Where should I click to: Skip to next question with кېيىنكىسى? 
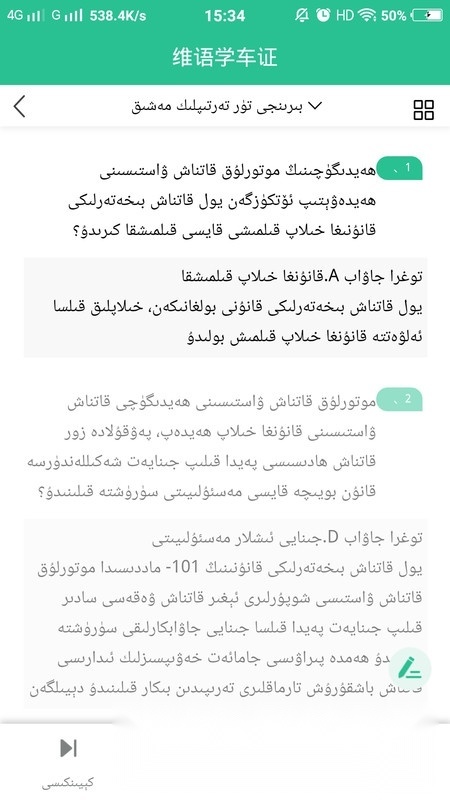pos(68,761)
